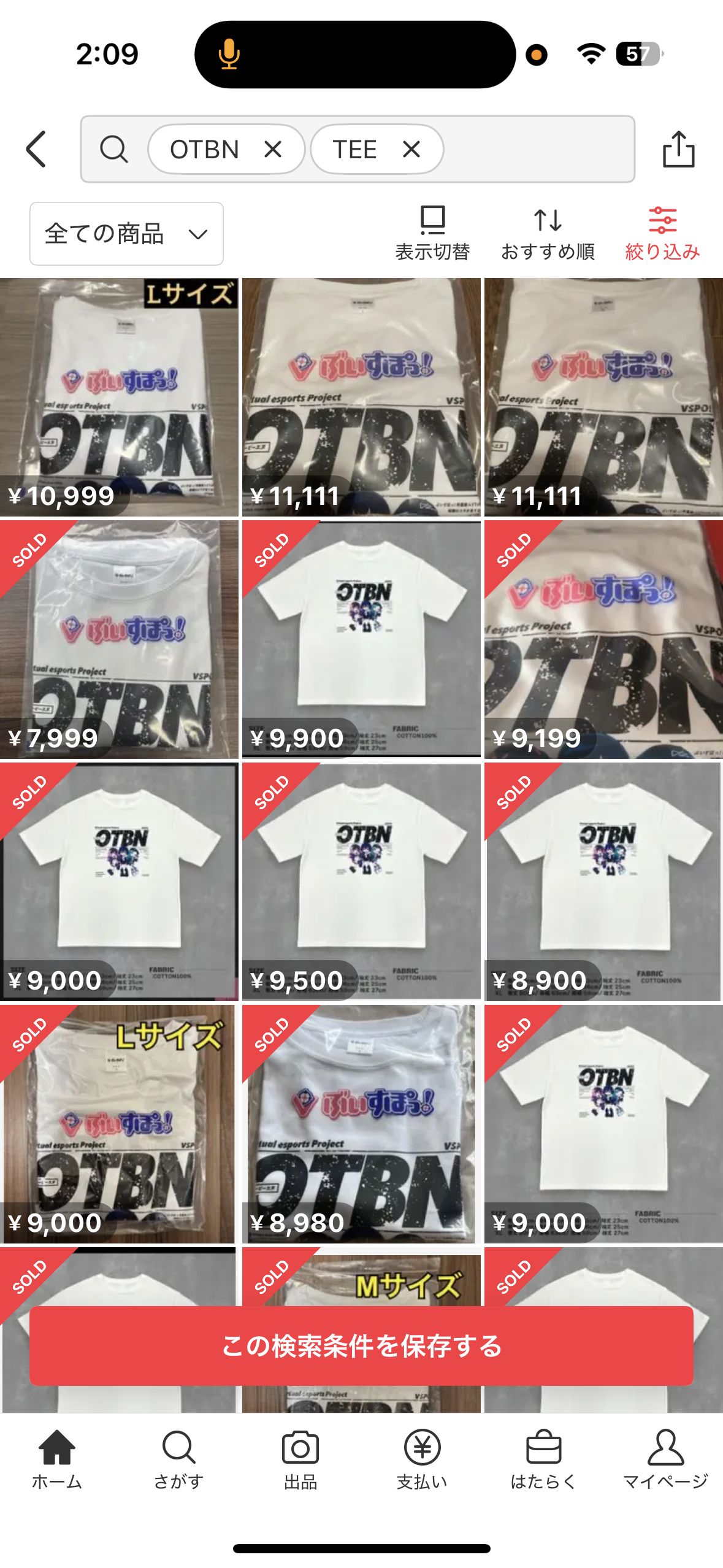Remove the OTBN search keyword chip

273,149
